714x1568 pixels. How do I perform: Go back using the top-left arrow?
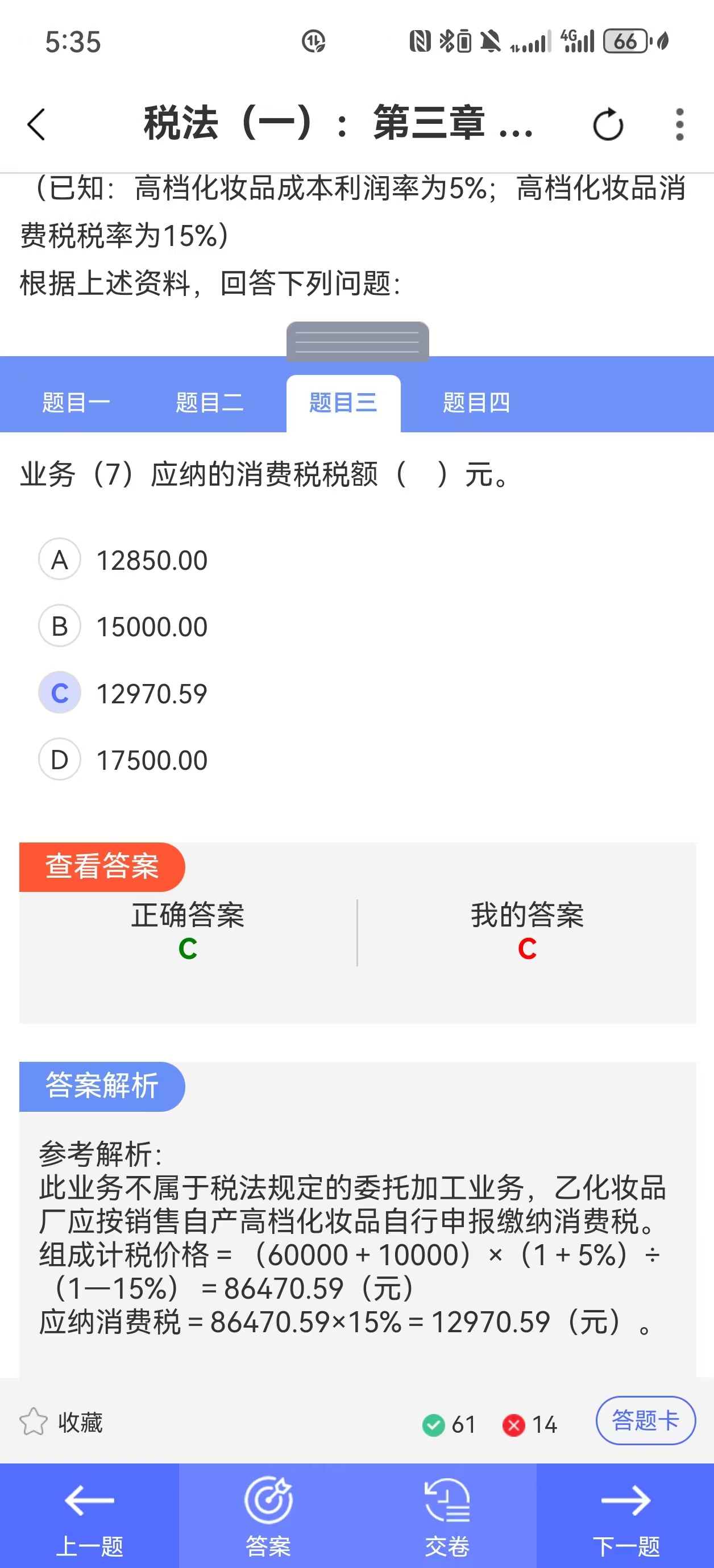36,125
